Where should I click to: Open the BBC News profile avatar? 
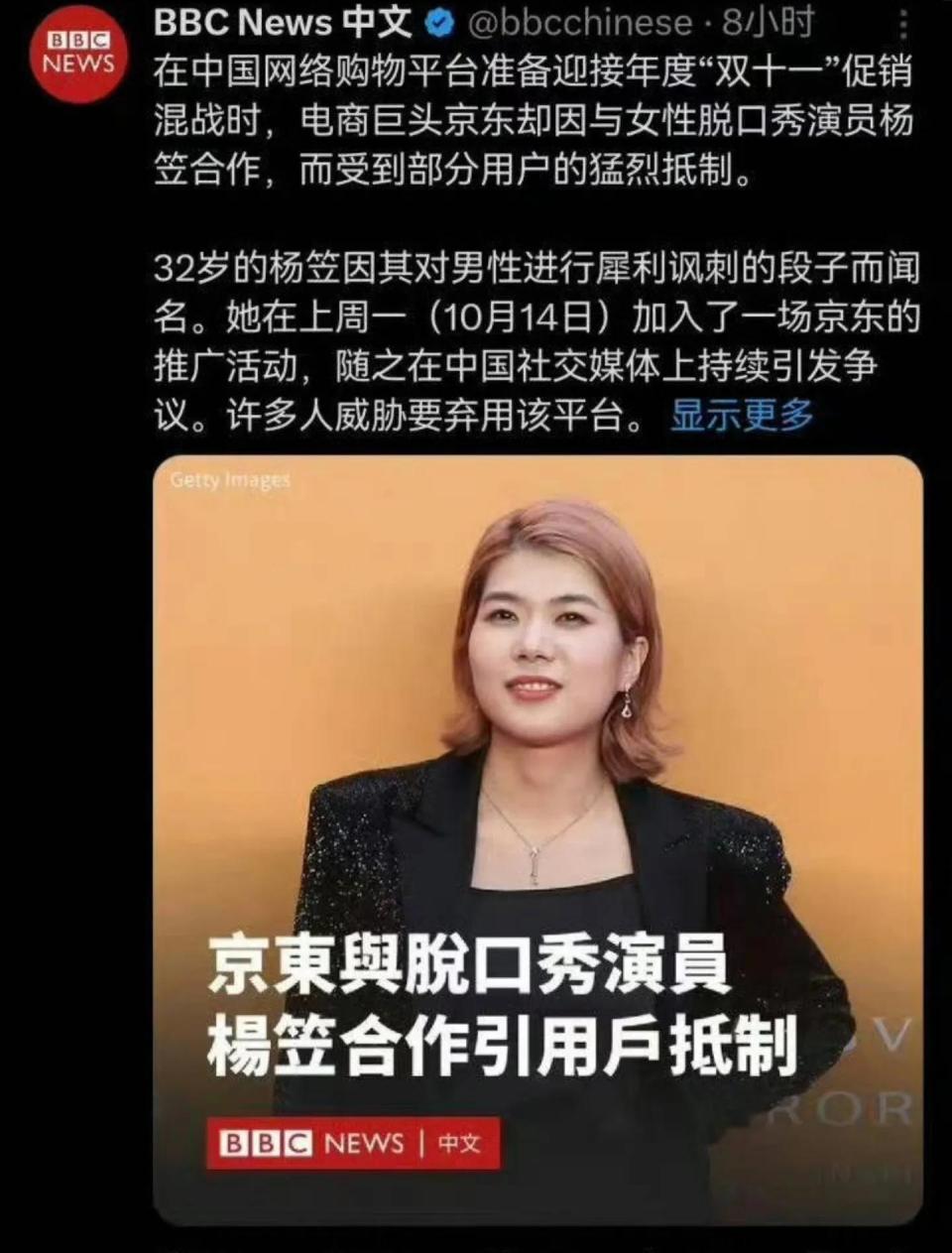point(77,54)
